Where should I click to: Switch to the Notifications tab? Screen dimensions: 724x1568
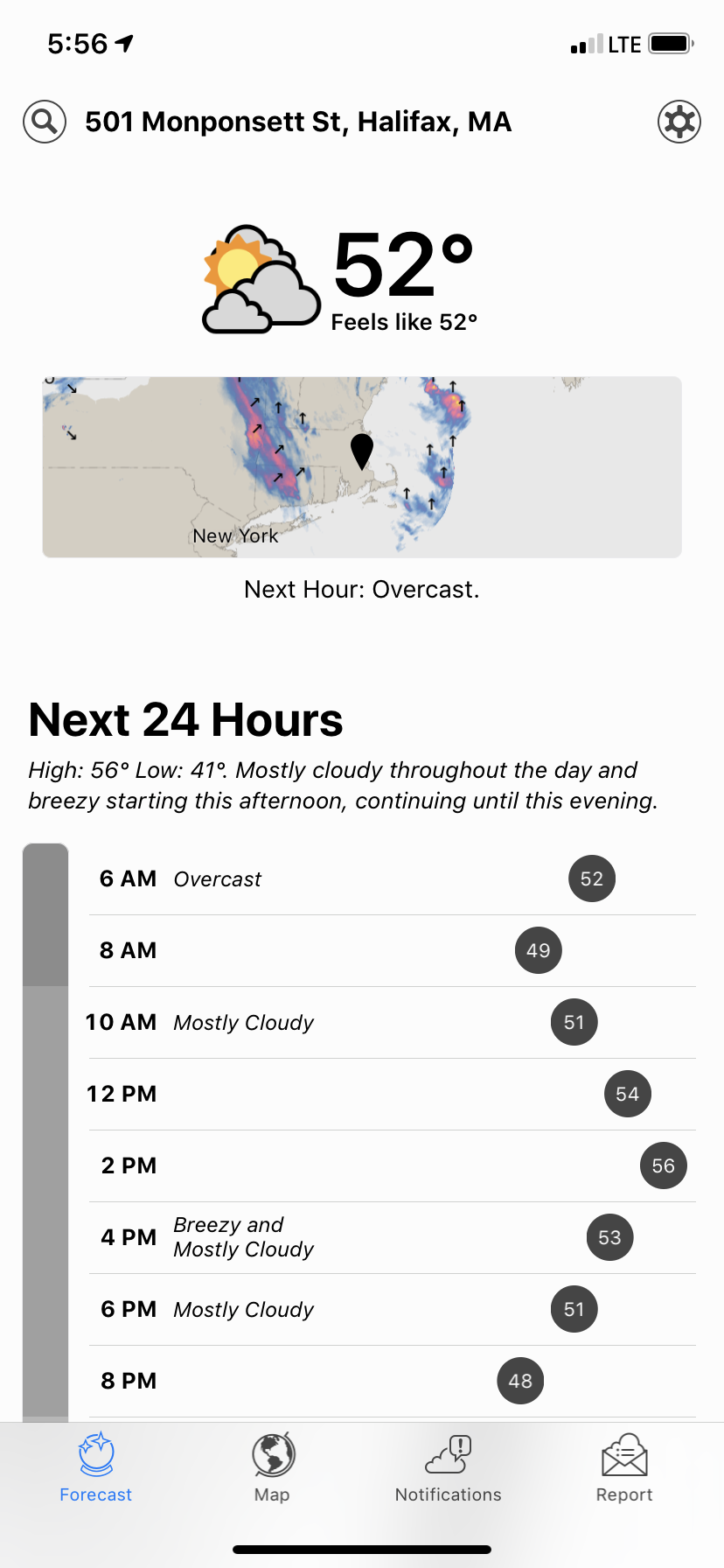pyautogui.click(x=448, y=1466)
